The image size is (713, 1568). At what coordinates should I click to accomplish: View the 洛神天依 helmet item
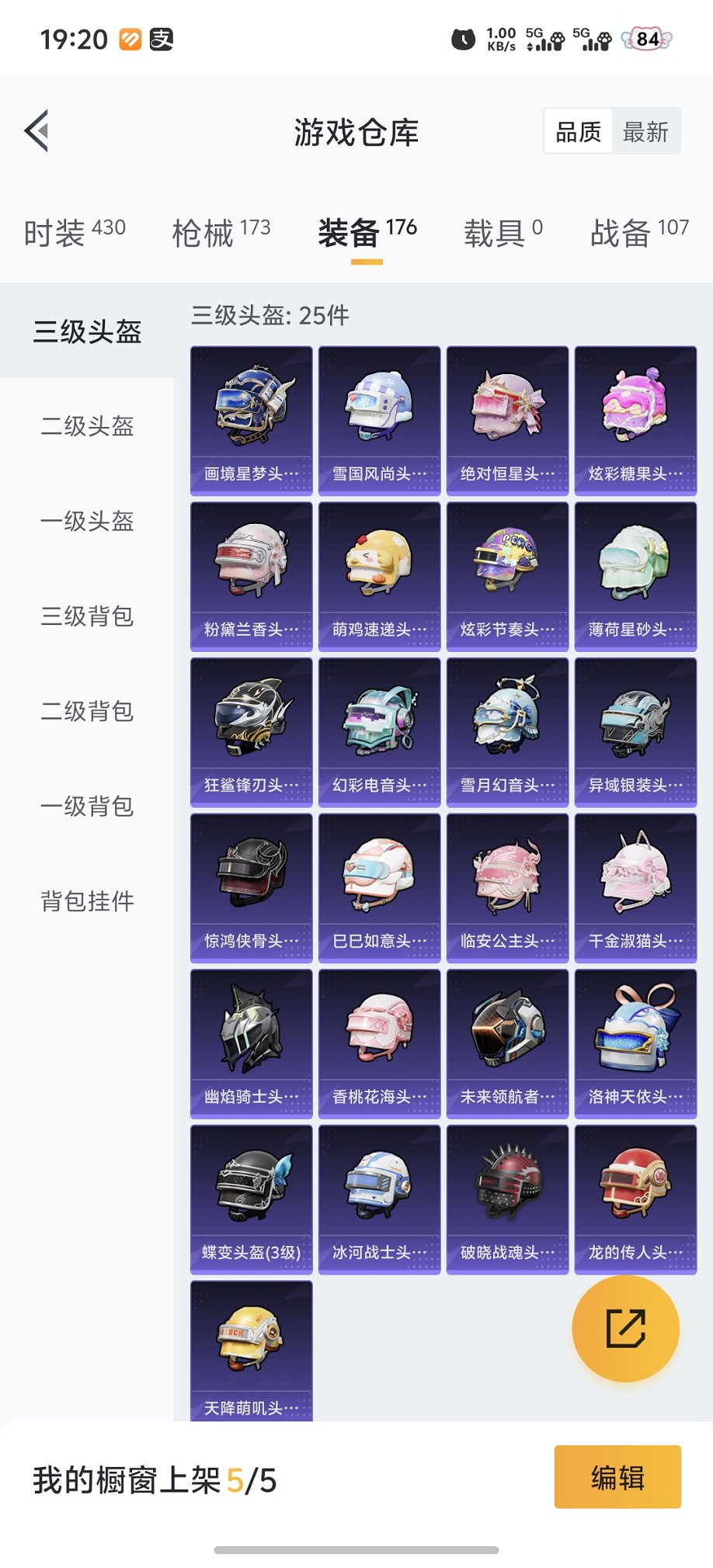pyautogui.click(x=635, y=1043)
